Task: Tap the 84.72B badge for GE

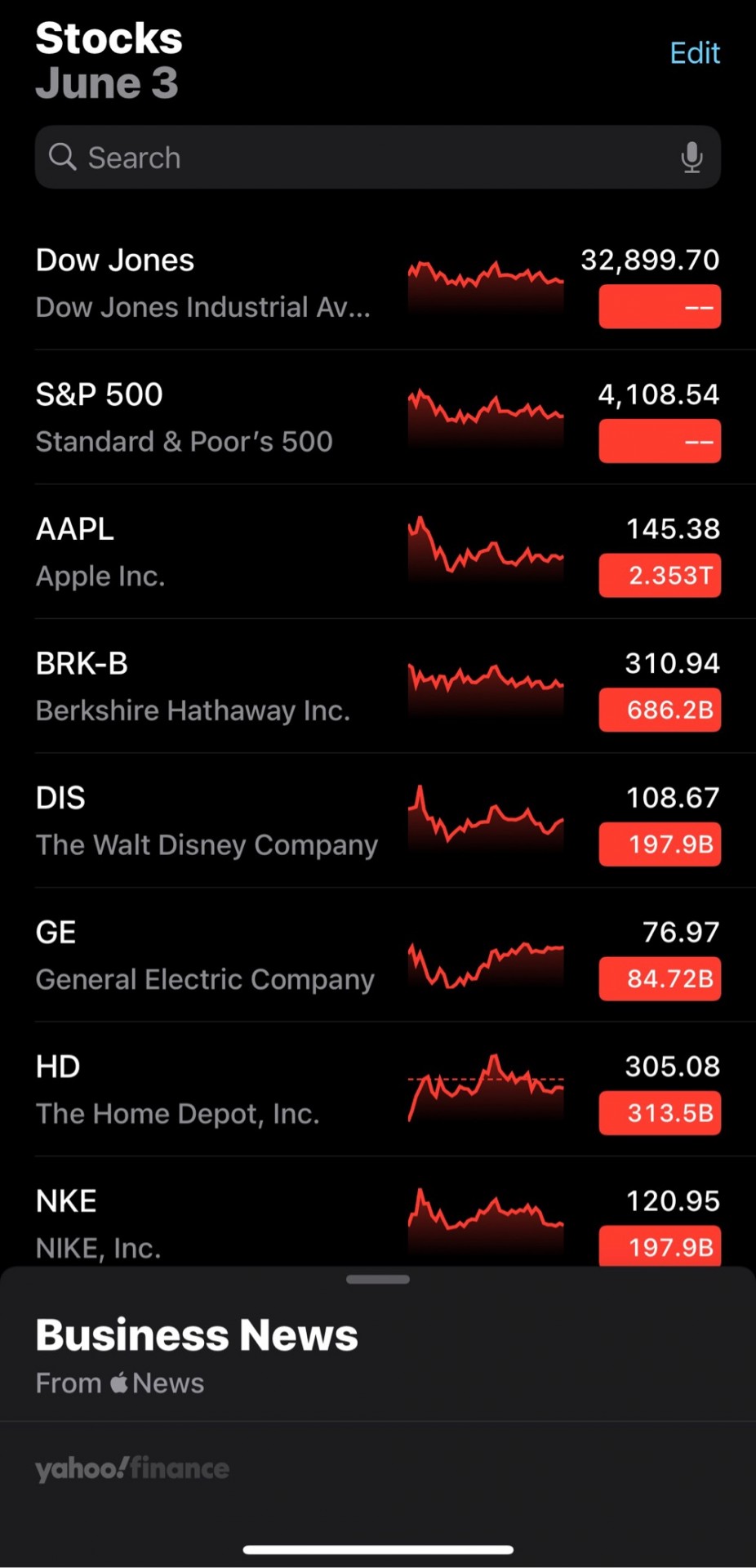Action: pos(660,978)
